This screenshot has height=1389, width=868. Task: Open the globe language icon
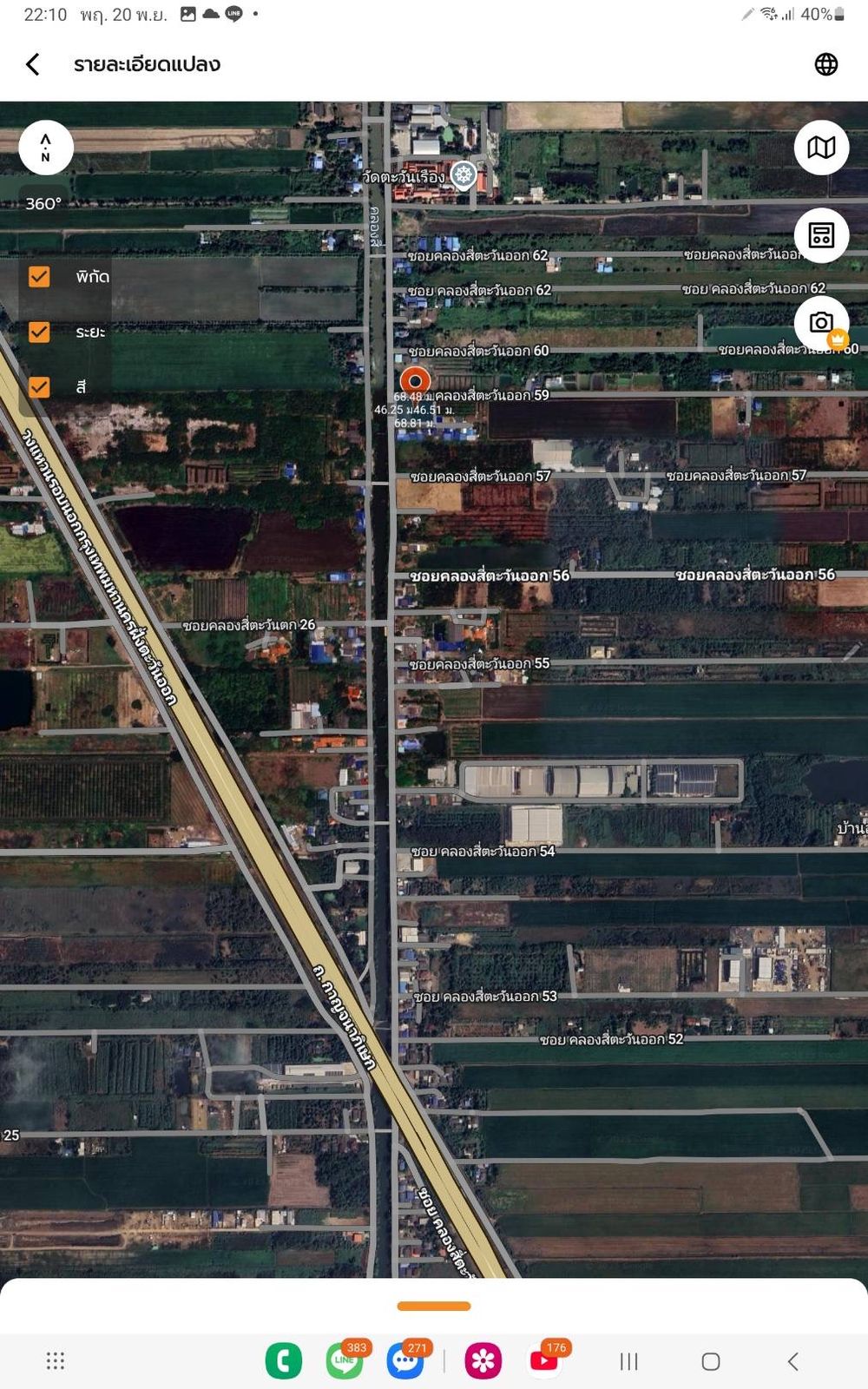(825, 64)
